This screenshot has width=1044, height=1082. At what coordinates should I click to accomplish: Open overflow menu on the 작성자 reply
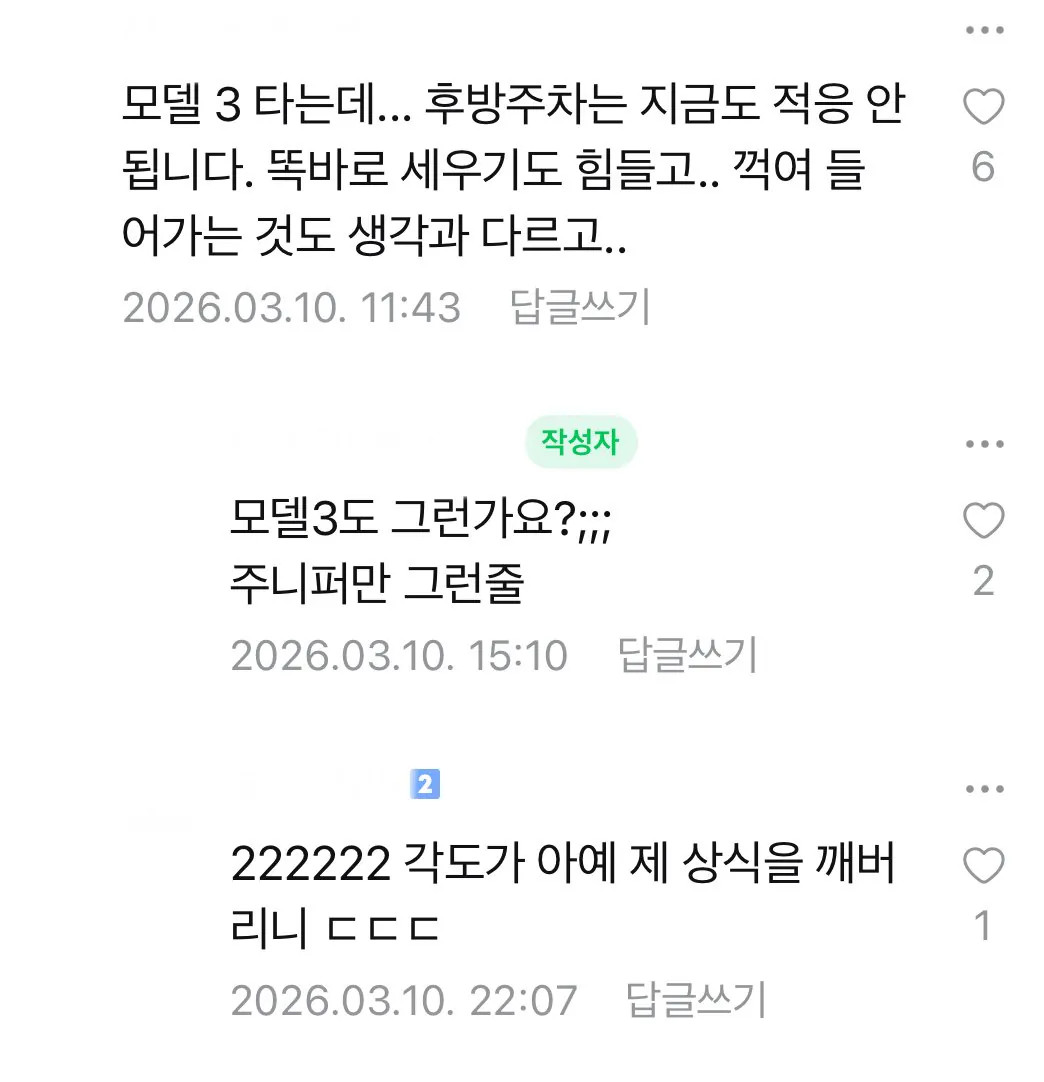coord(984,444)
